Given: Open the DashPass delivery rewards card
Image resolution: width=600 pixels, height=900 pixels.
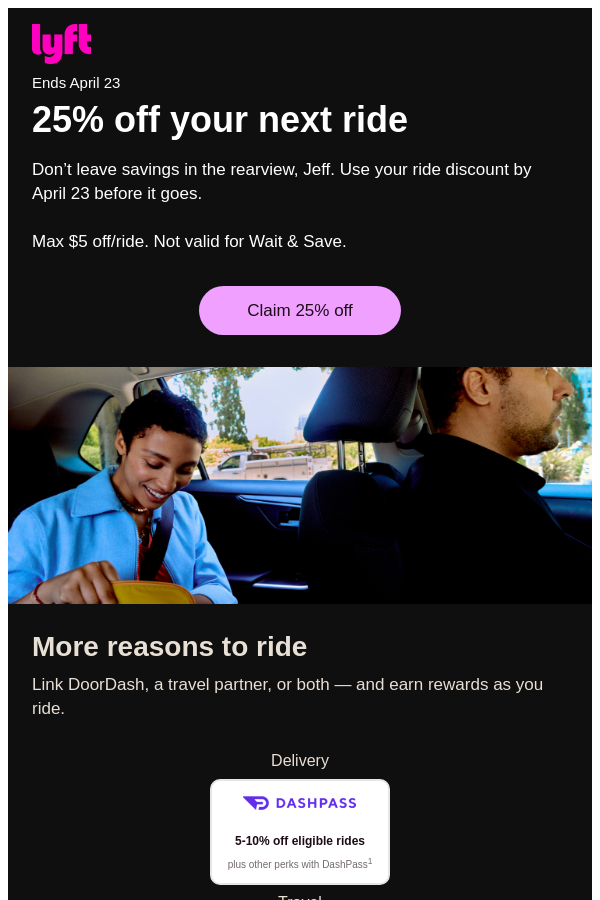Looking at the screenshot, I should 300,831.
